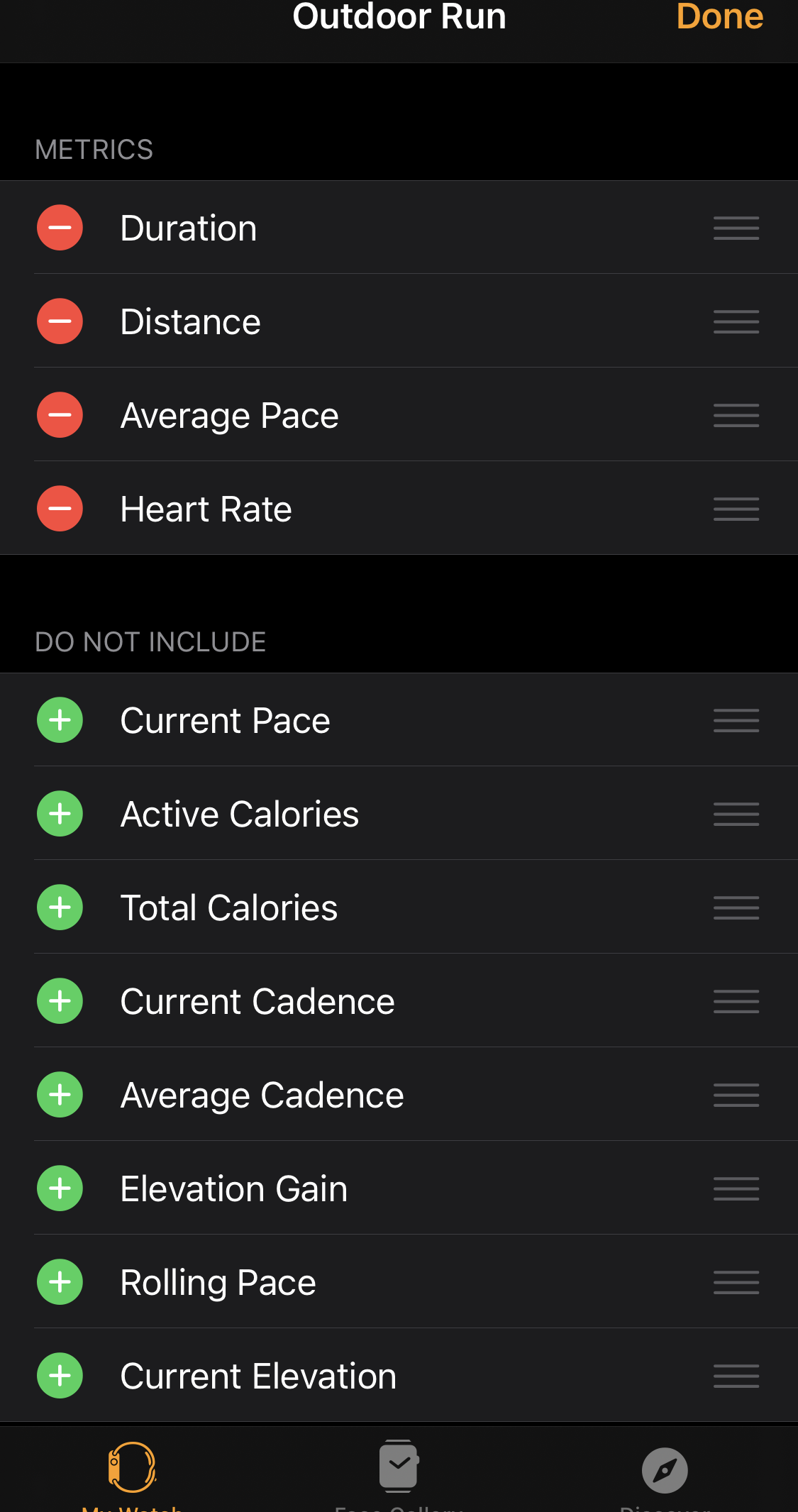Image resolution: width=798 pixels, height=1512 pixels.
Task: Add Current Pace to metrics
Action: click(60, 720)
